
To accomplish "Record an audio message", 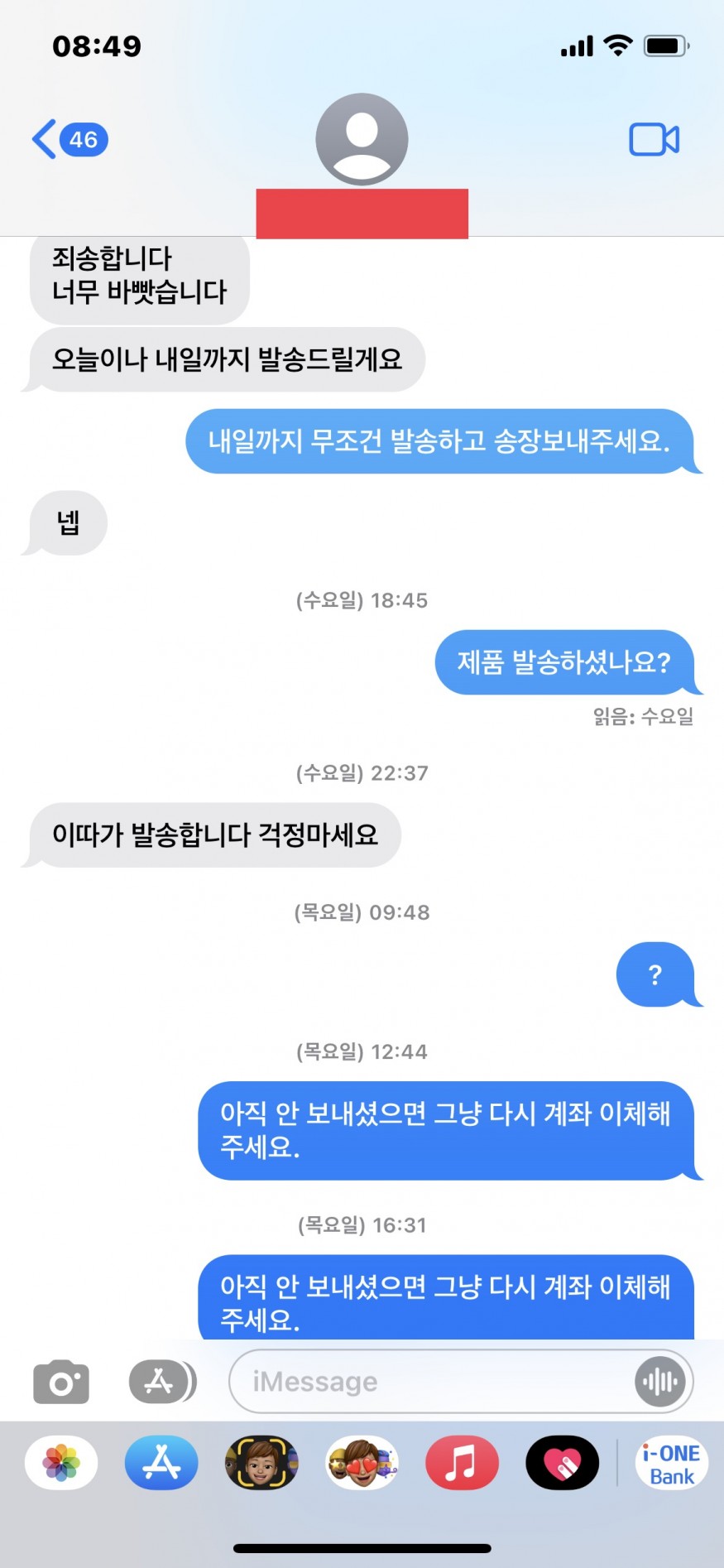I will [x=659, y=1381].
